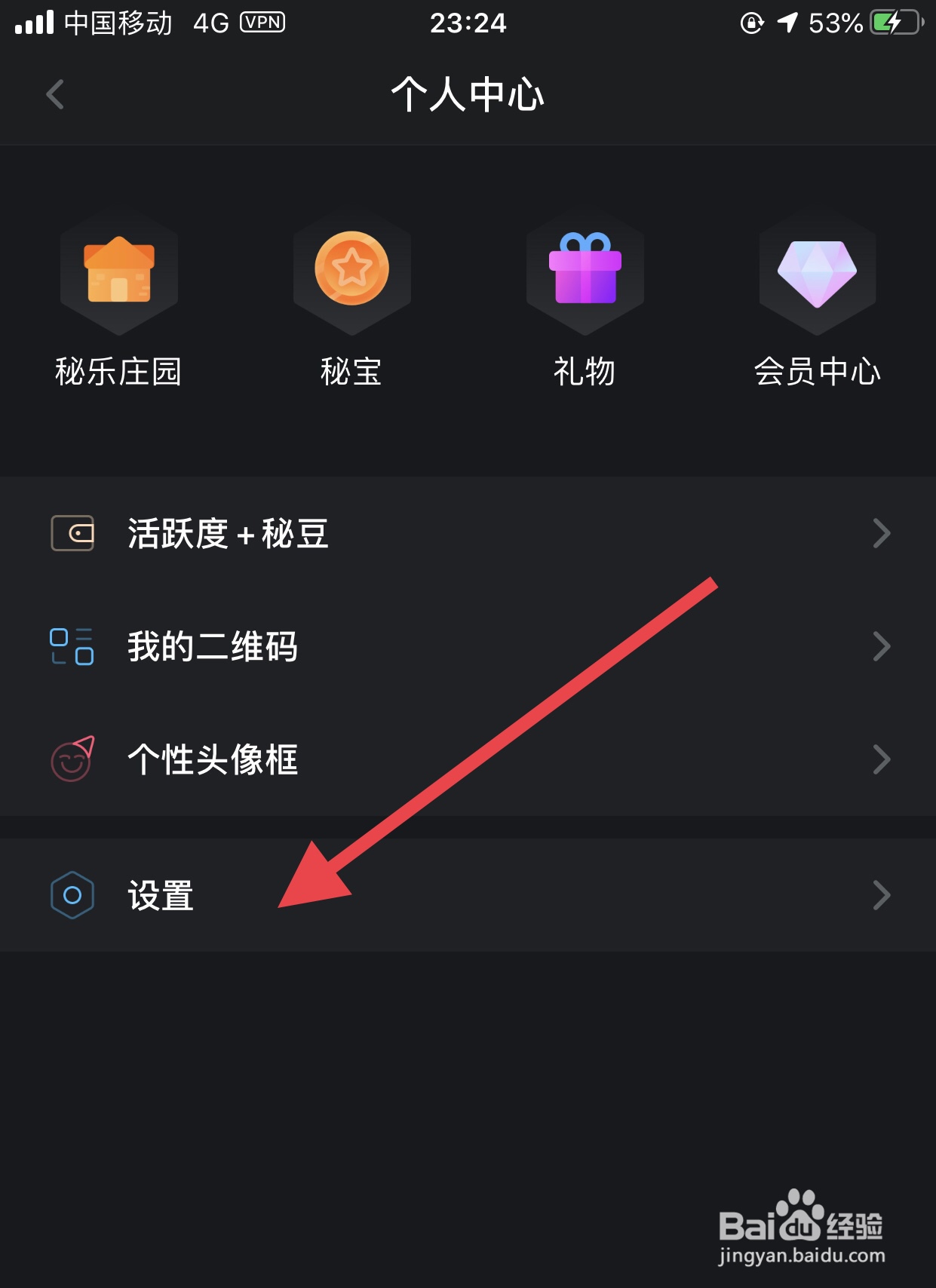This screenshot has height=1288, width=936.
Task: Tap the back arrow at top left
Action: point(54,94)
